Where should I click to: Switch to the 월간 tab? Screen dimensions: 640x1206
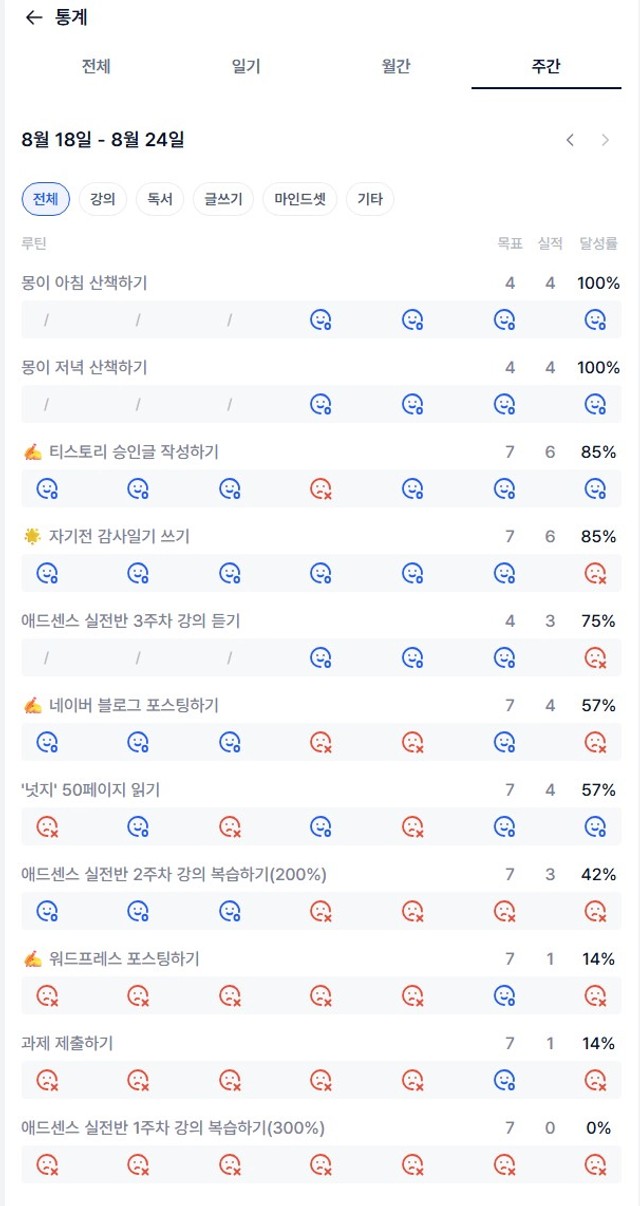[396, 67]
